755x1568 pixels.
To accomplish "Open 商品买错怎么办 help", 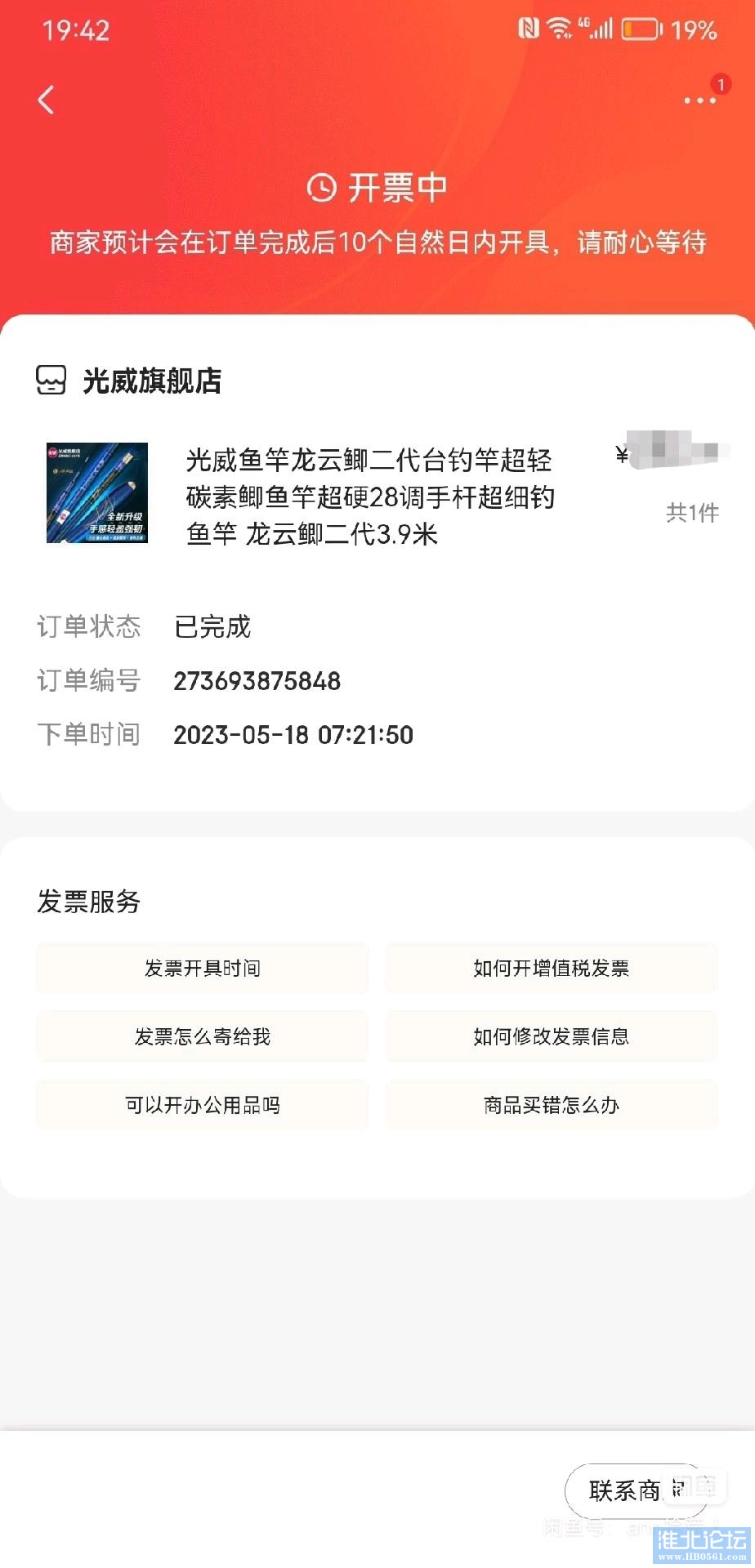I will 551,1106.
